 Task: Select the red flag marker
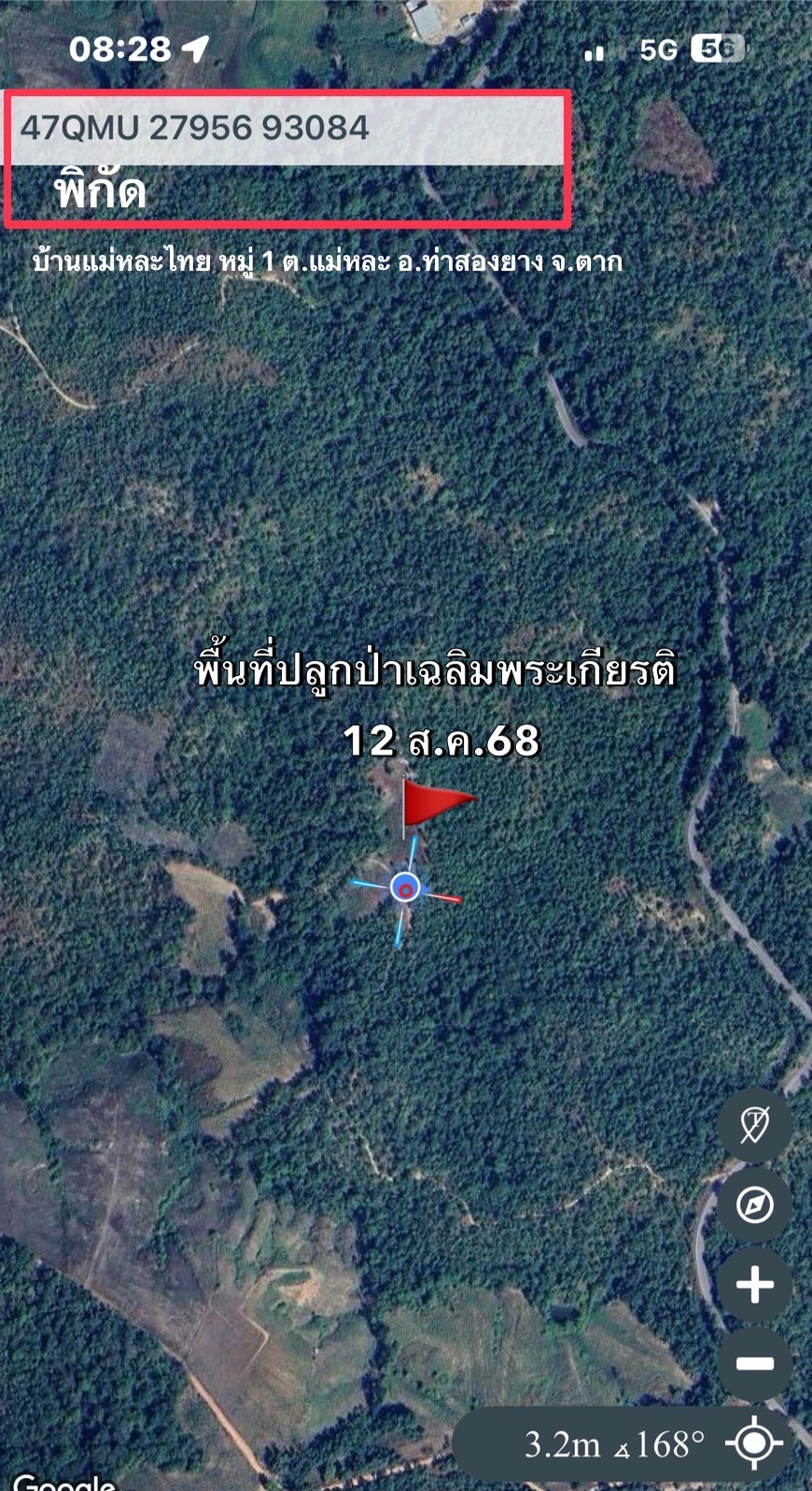point(435,803)
